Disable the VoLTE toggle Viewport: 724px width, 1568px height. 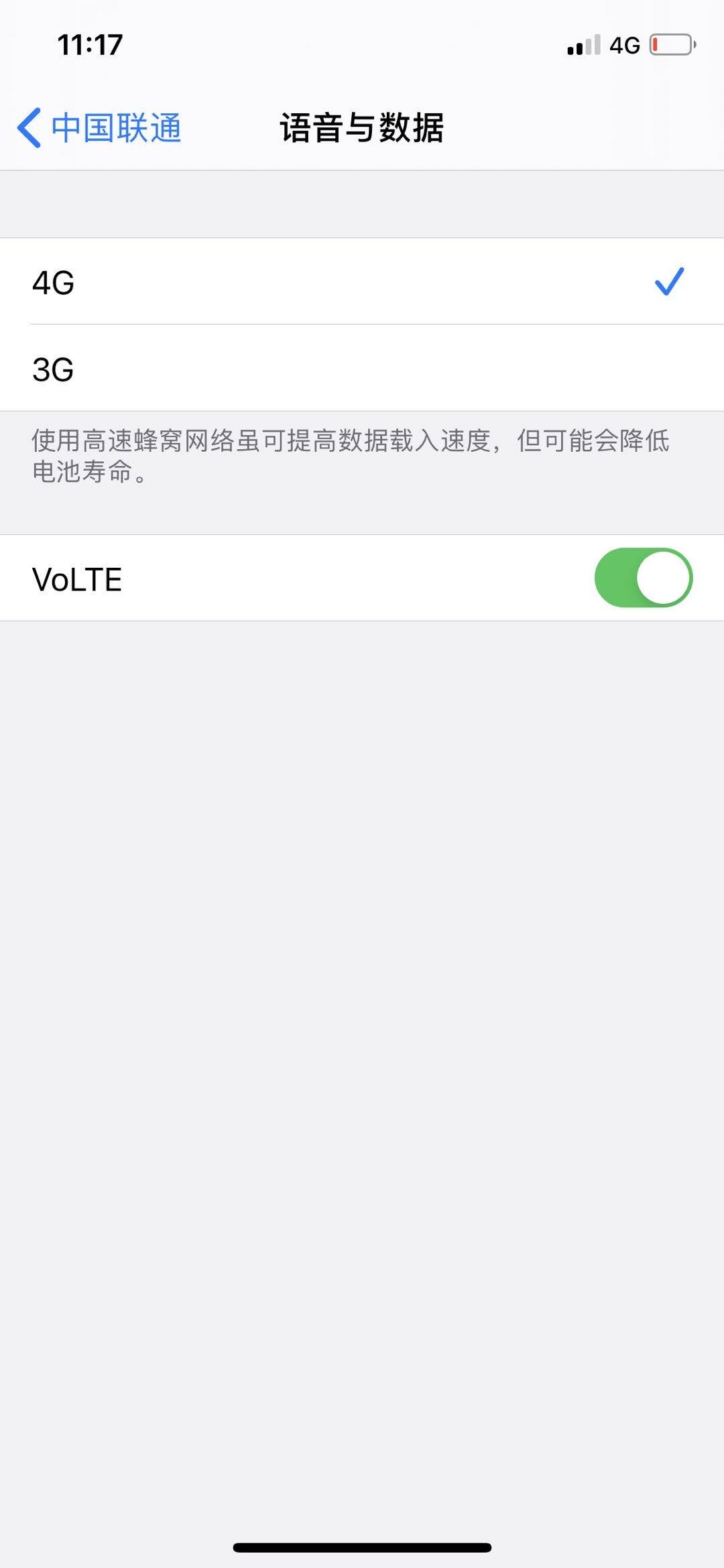click(645, 578)
